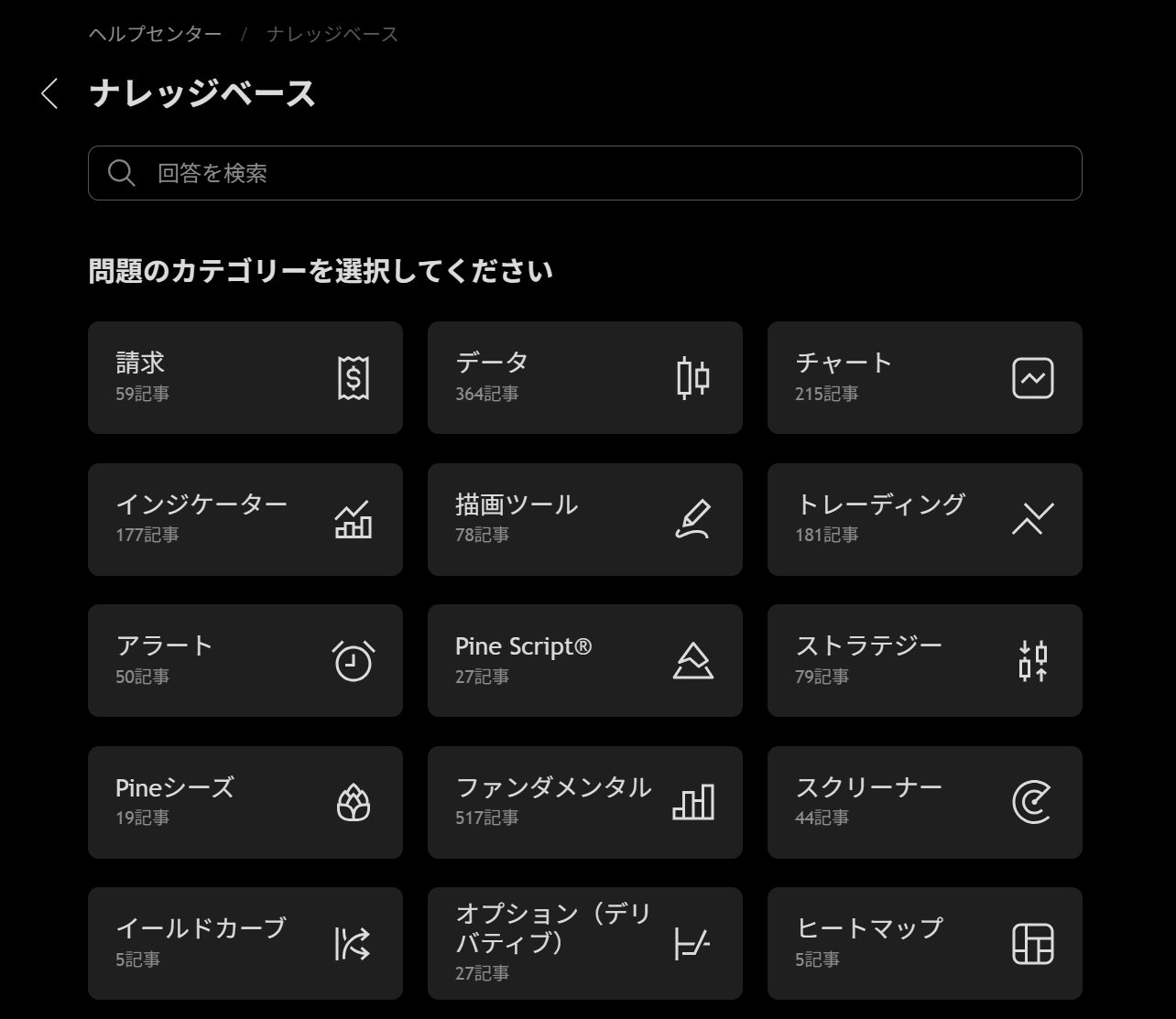This screenshot has height=1019, width=1176.
Task: Select the ヒートマップ category card
Action: (924, 943)
